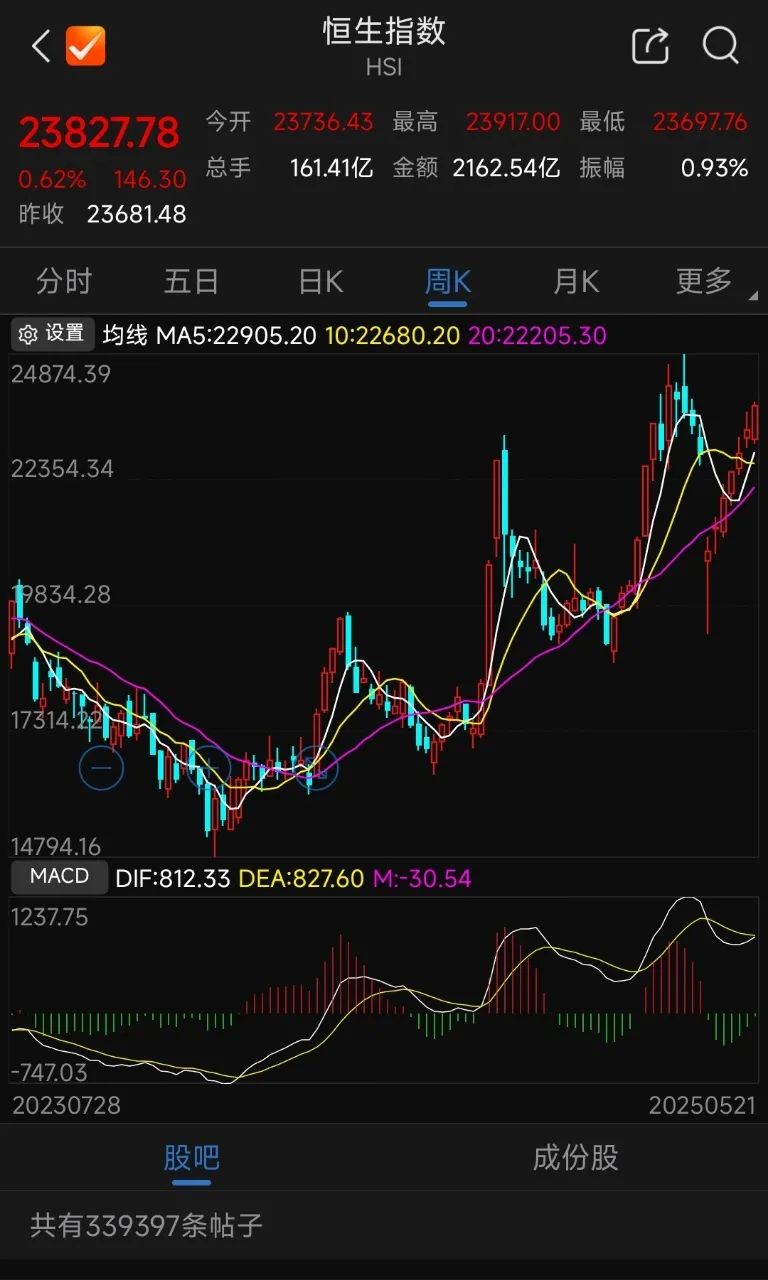This screenshot has width=768, height=1280.
Task: Open the chart 设置 button
Action: (x=53, y=334)
